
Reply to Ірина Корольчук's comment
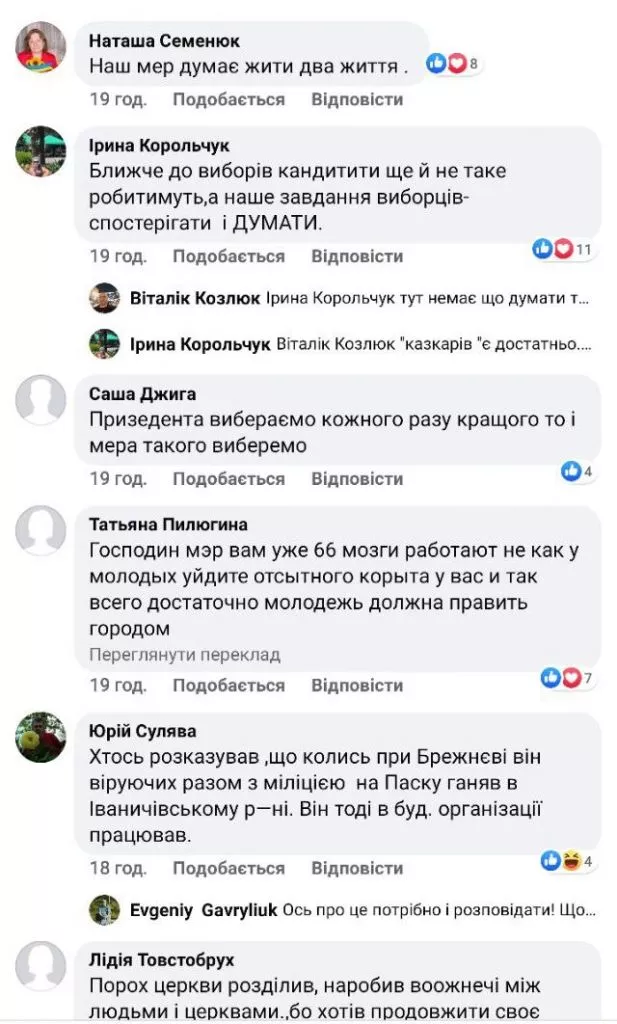(x=356, y=257)
